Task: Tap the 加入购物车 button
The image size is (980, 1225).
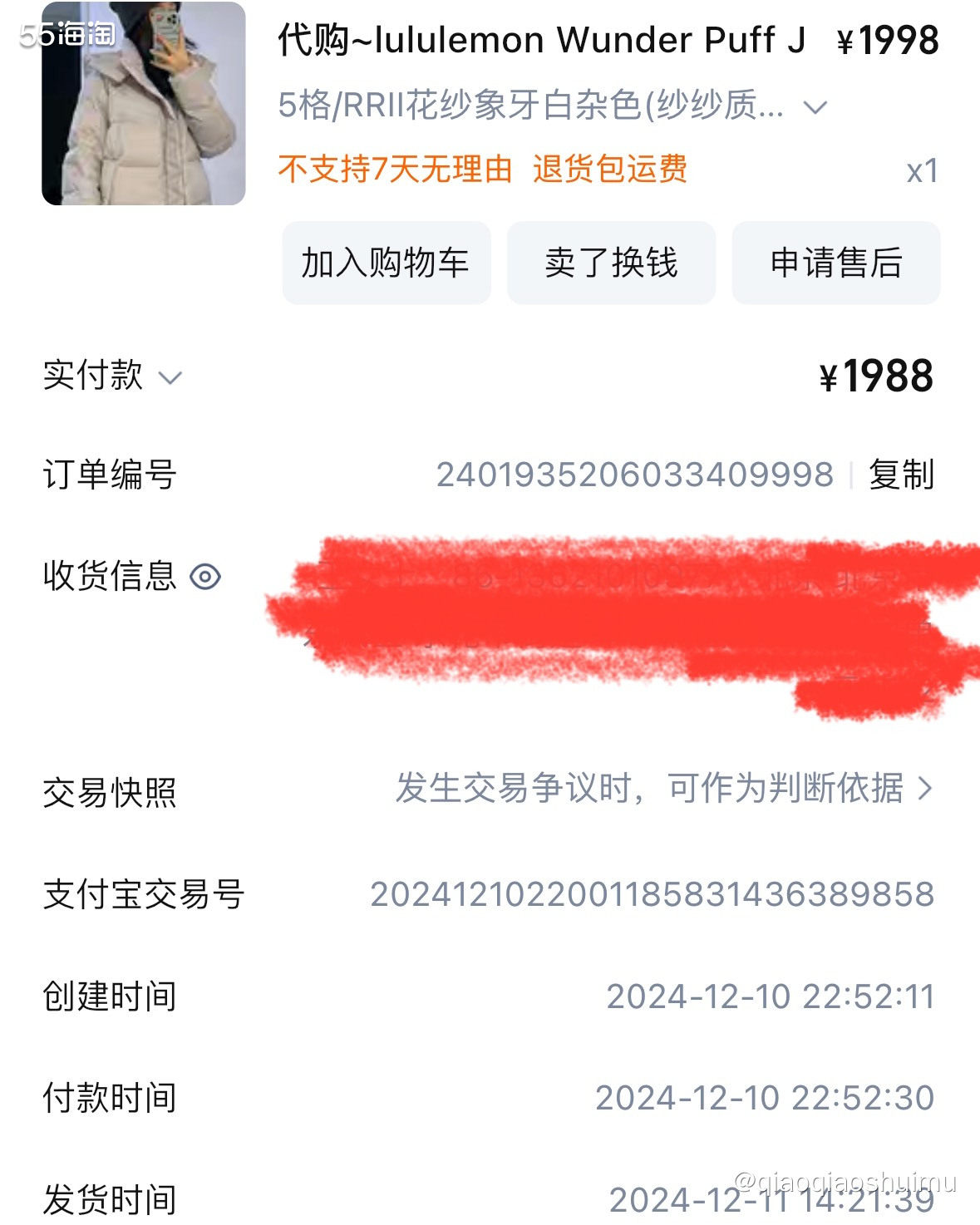Action: point(386,263)
